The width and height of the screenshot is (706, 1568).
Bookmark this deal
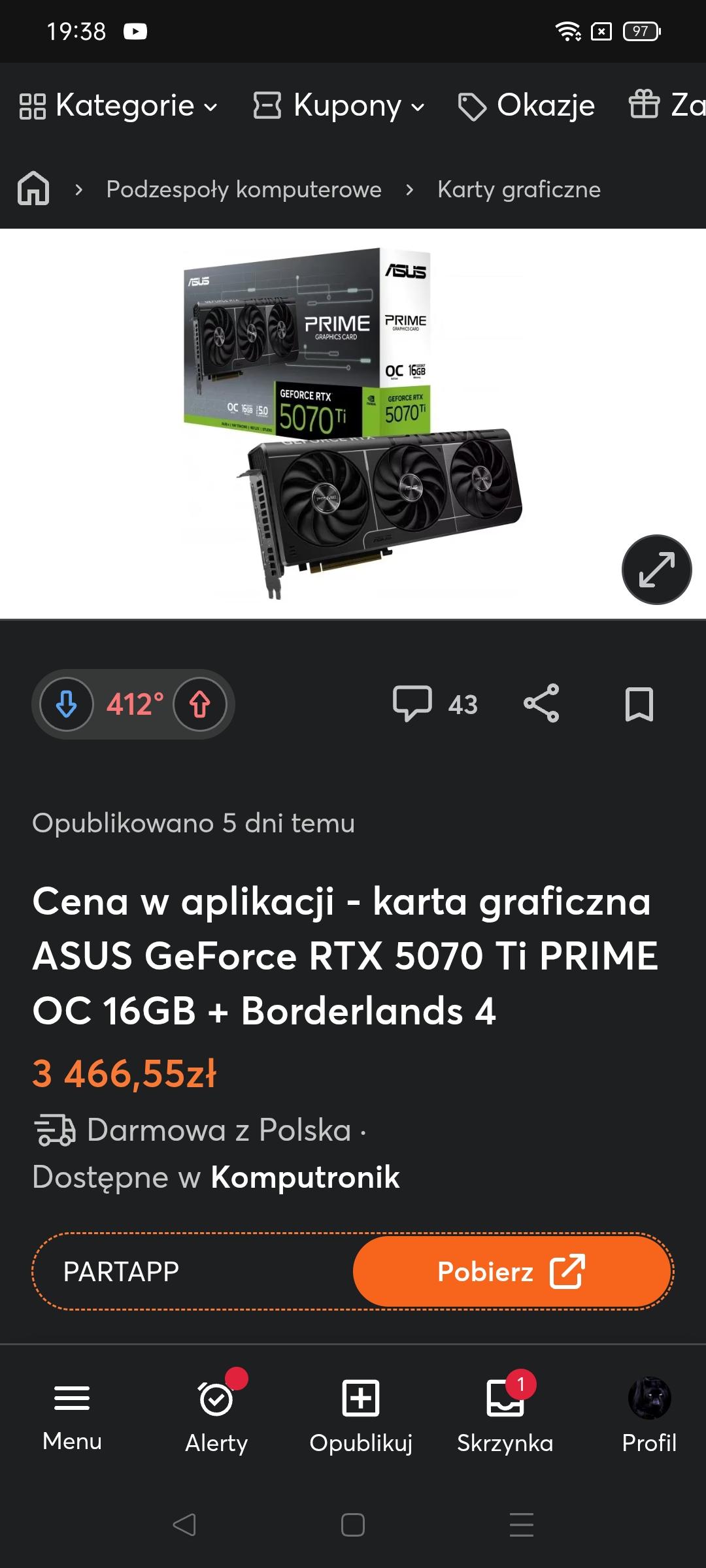tap(639, 704)
